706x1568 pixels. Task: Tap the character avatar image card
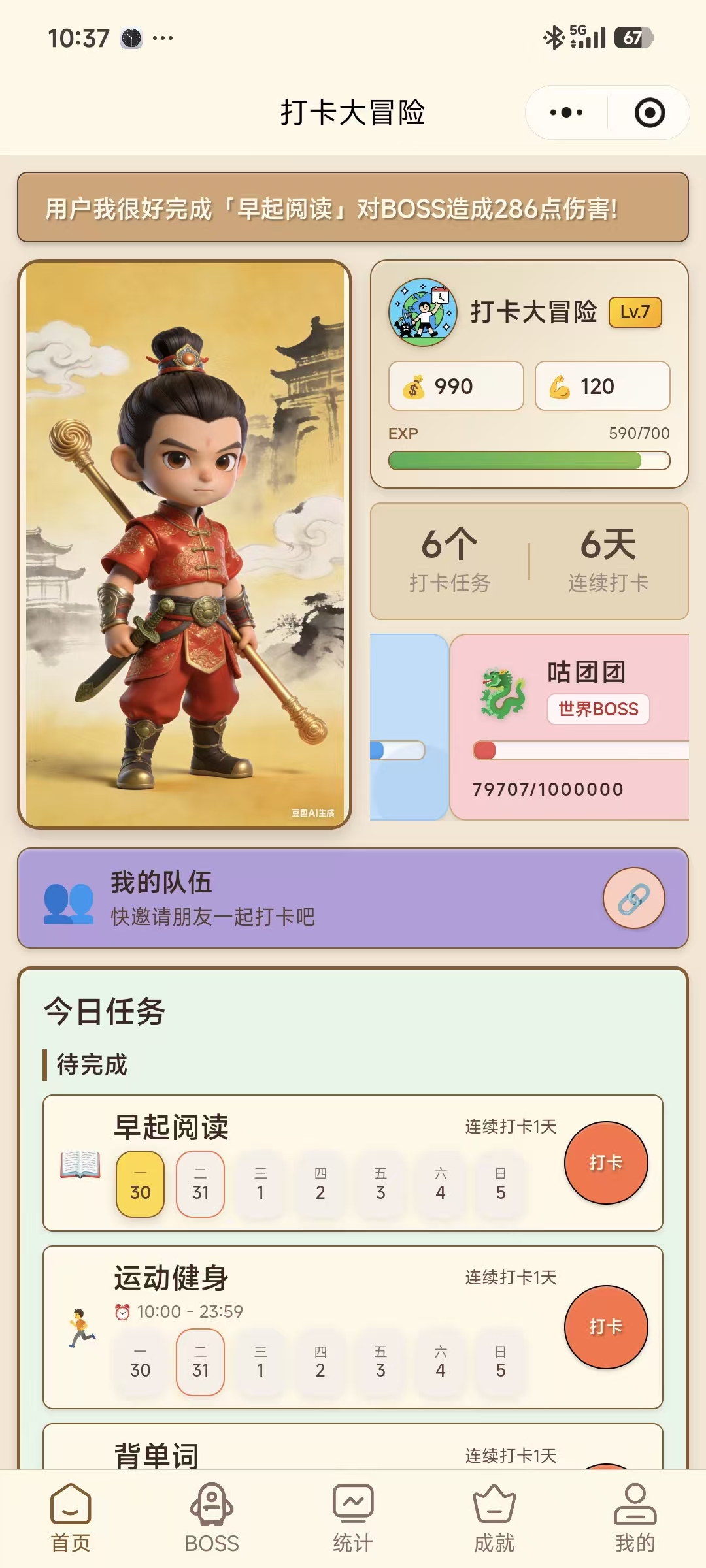click(184, 544)
